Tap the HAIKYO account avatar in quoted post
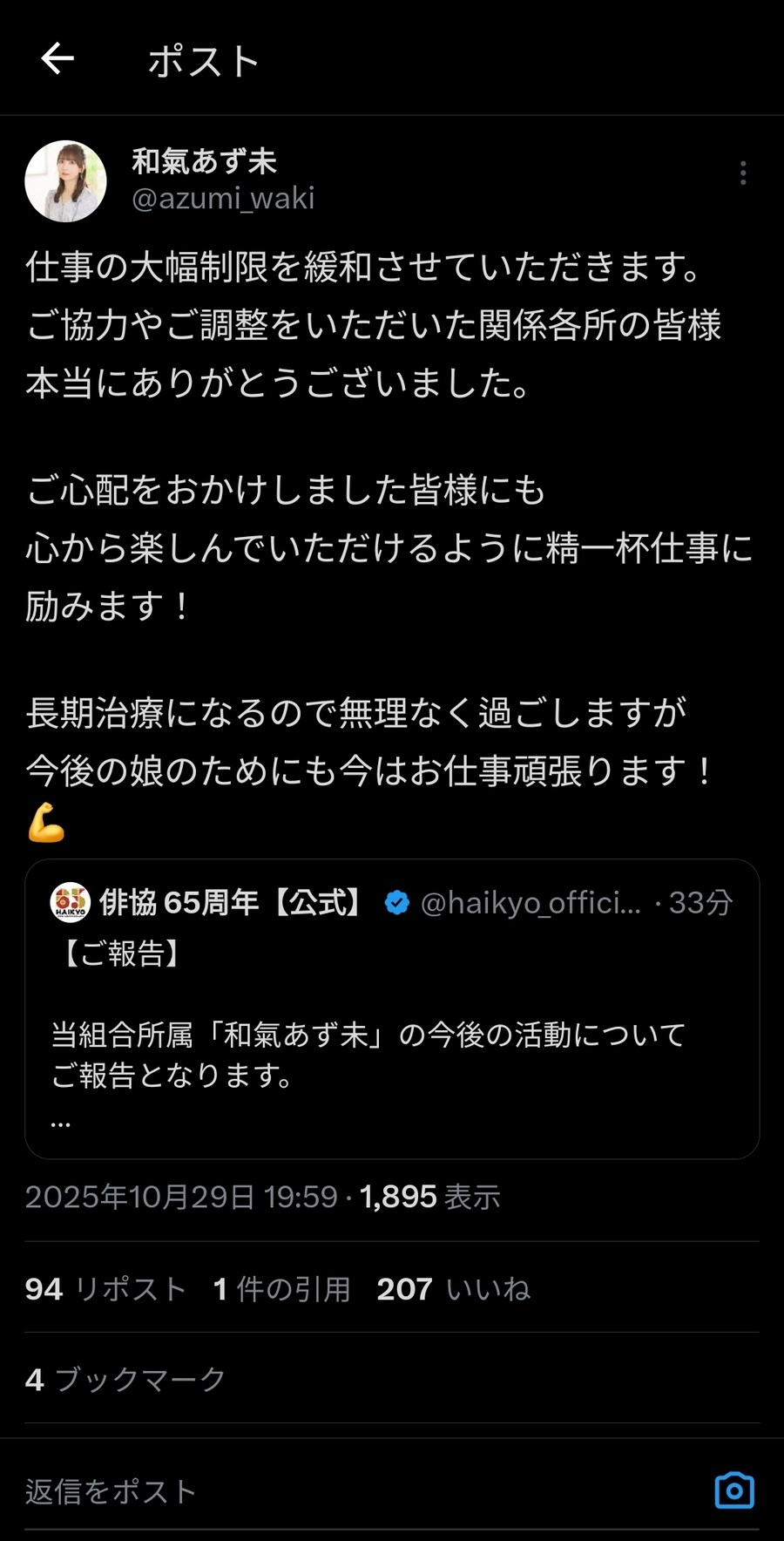The height and width of the screenshot is (1541, 784). [x=69, y=903]
